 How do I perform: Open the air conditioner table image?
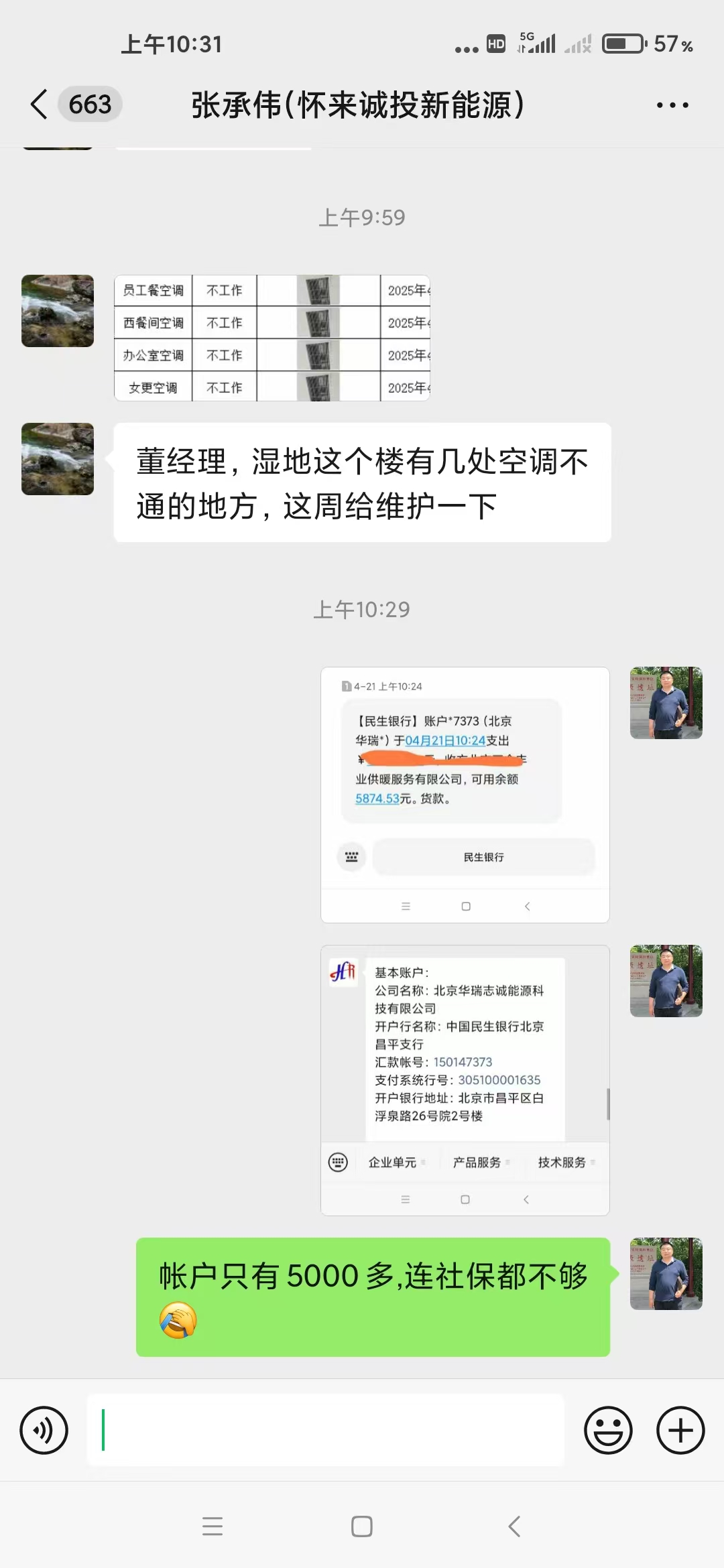272,338
